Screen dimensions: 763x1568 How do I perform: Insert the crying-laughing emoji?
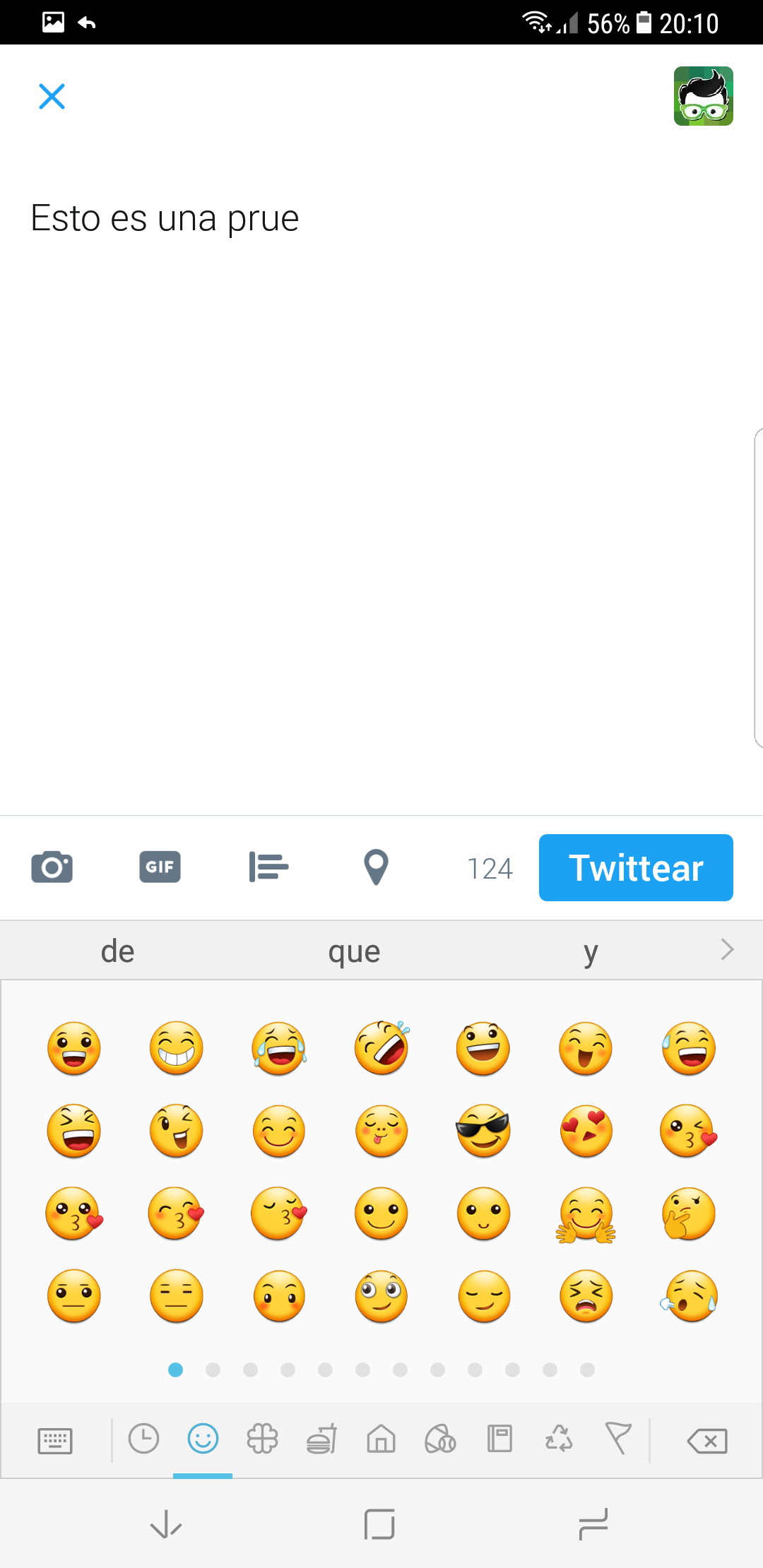pos(279,1048)
